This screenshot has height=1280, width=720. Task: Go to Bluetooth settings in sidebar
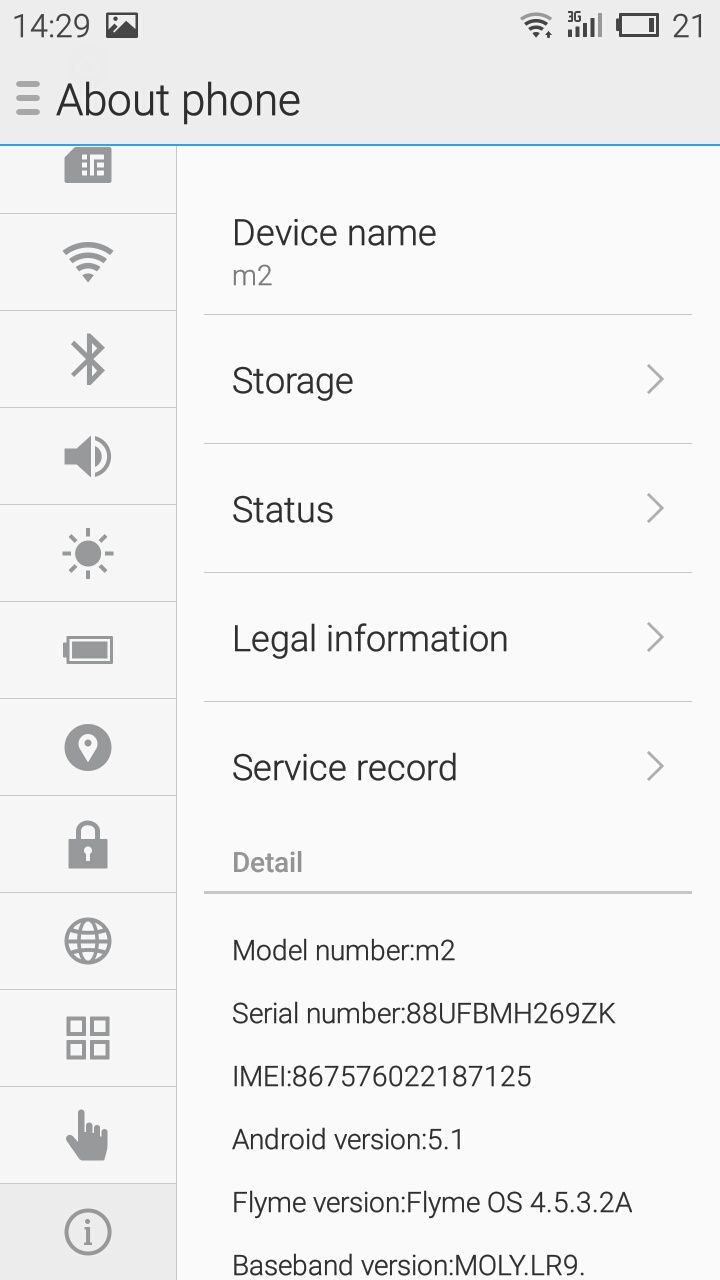point(88,359)
